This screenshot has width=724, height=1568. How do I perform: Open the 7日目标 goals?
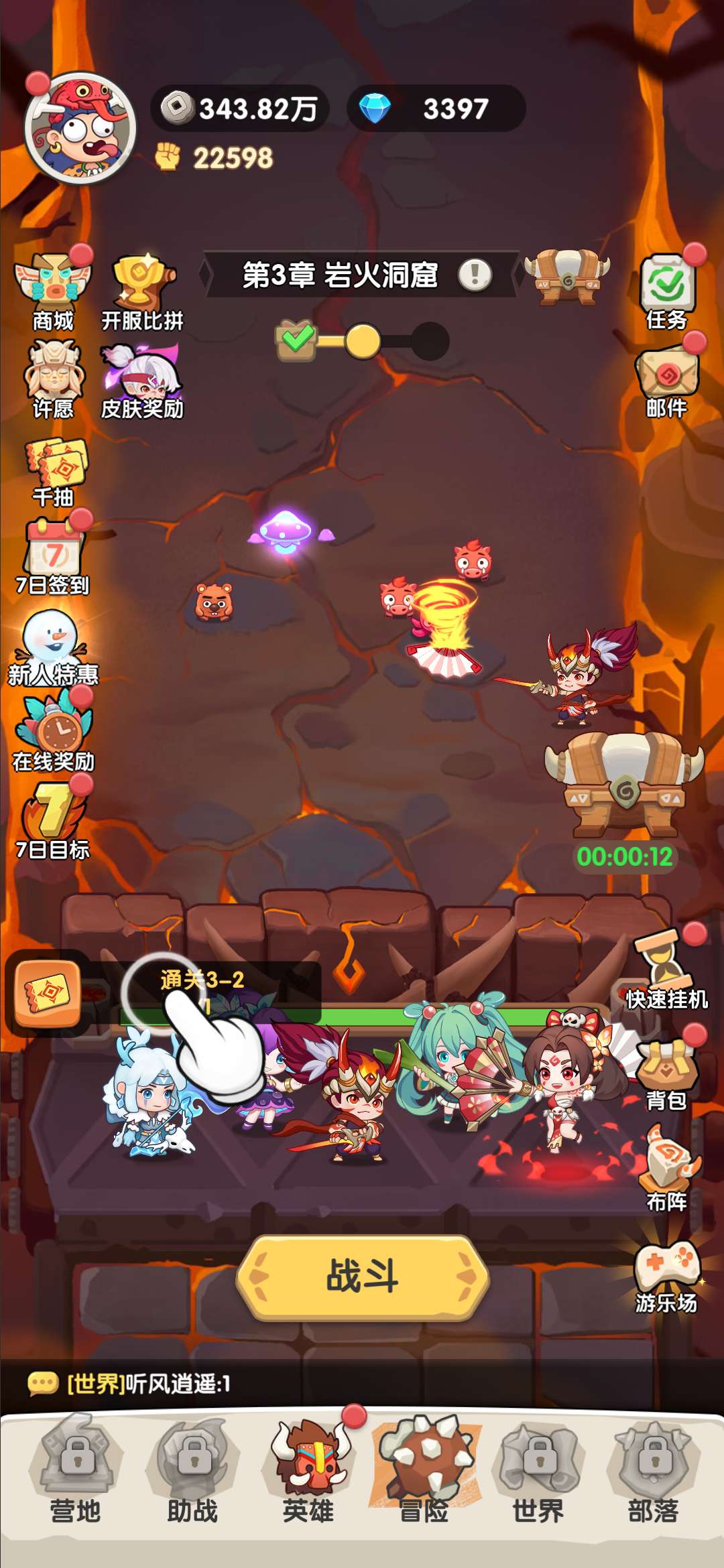pyautogui.click(x=53, y=819)
